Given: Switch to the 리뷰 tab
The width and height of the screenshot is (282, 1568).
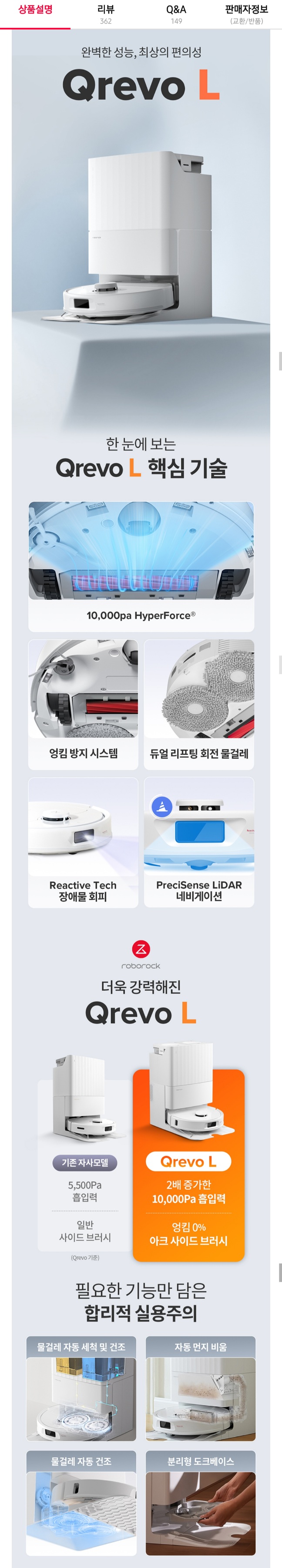Looking at the screenshot, I should coord(106,14).
